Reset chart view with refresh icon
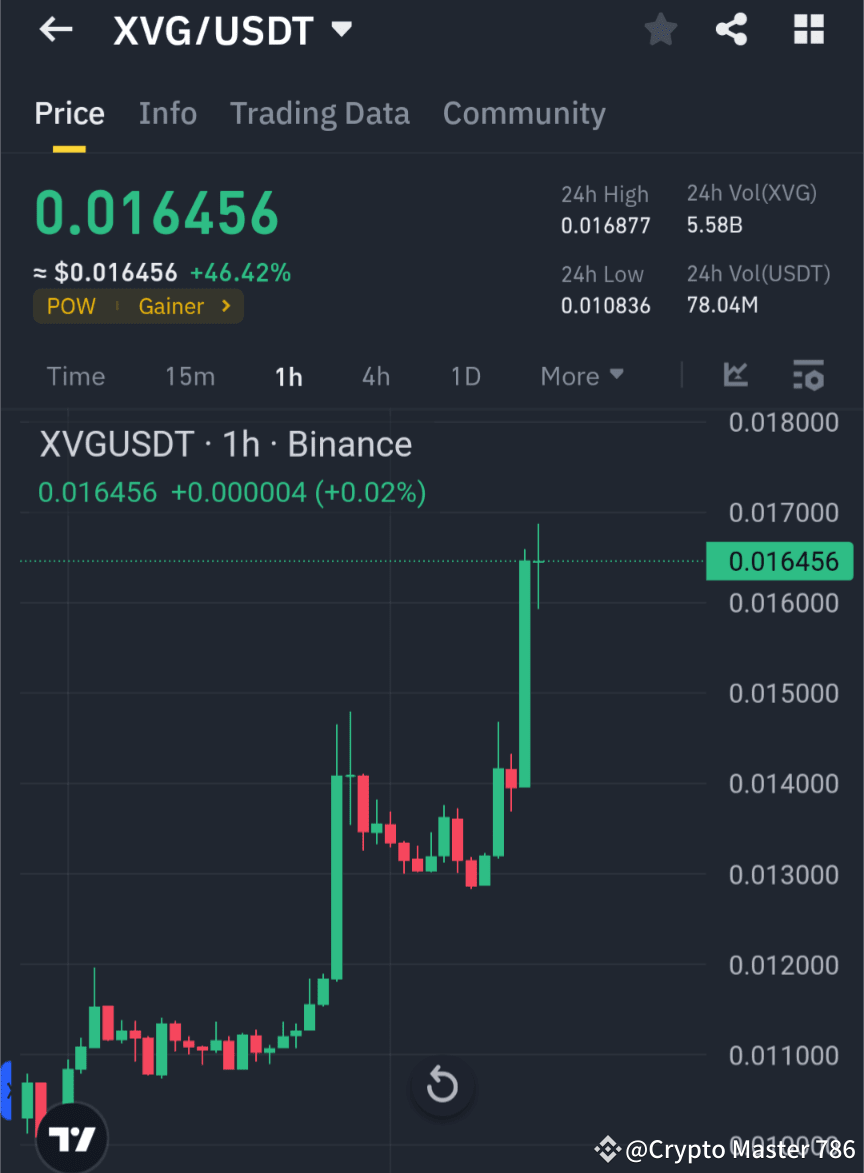This screenshot has width=864, height=1173. [441, 1084]
